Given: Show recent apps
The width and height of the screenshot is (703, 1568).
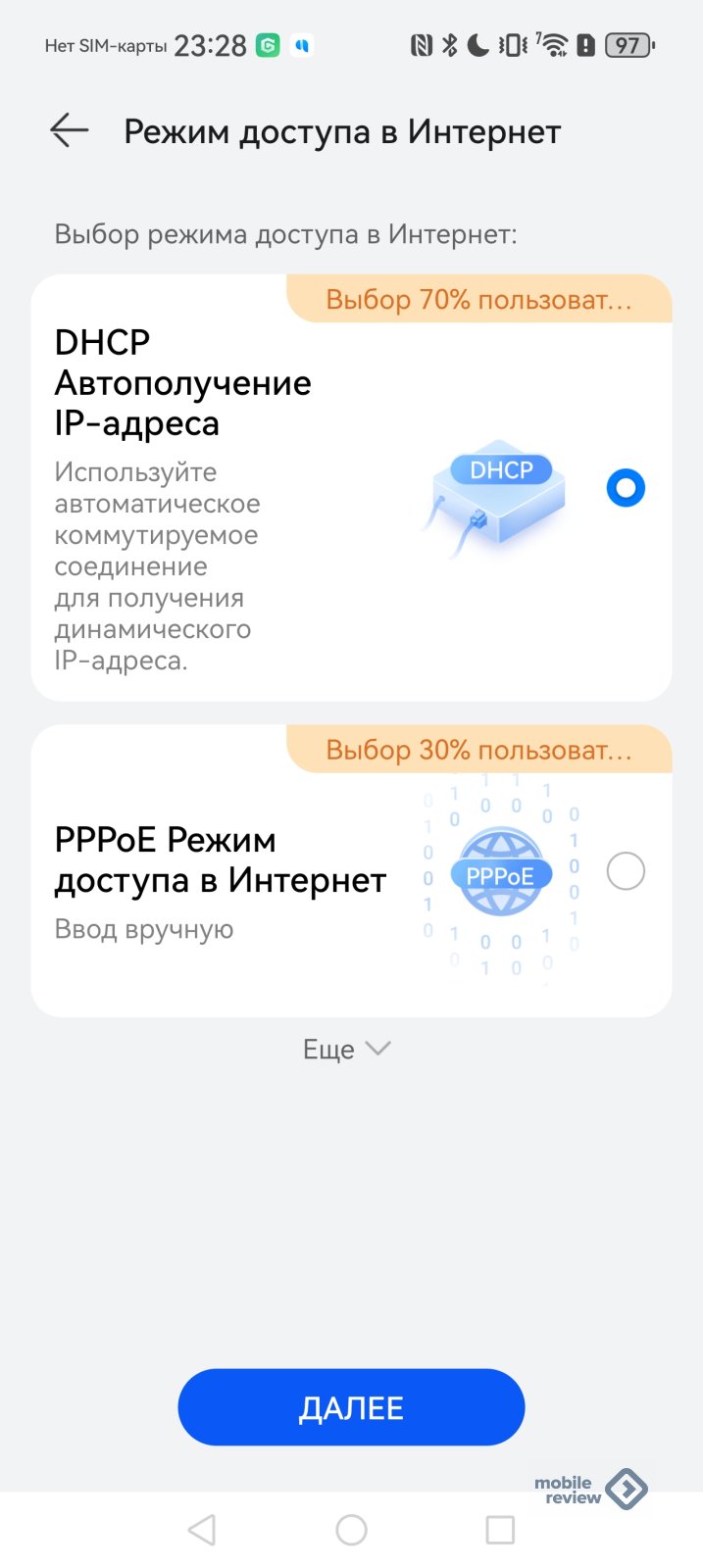Looking at the screenshot, I should (x=500, y=1530).
